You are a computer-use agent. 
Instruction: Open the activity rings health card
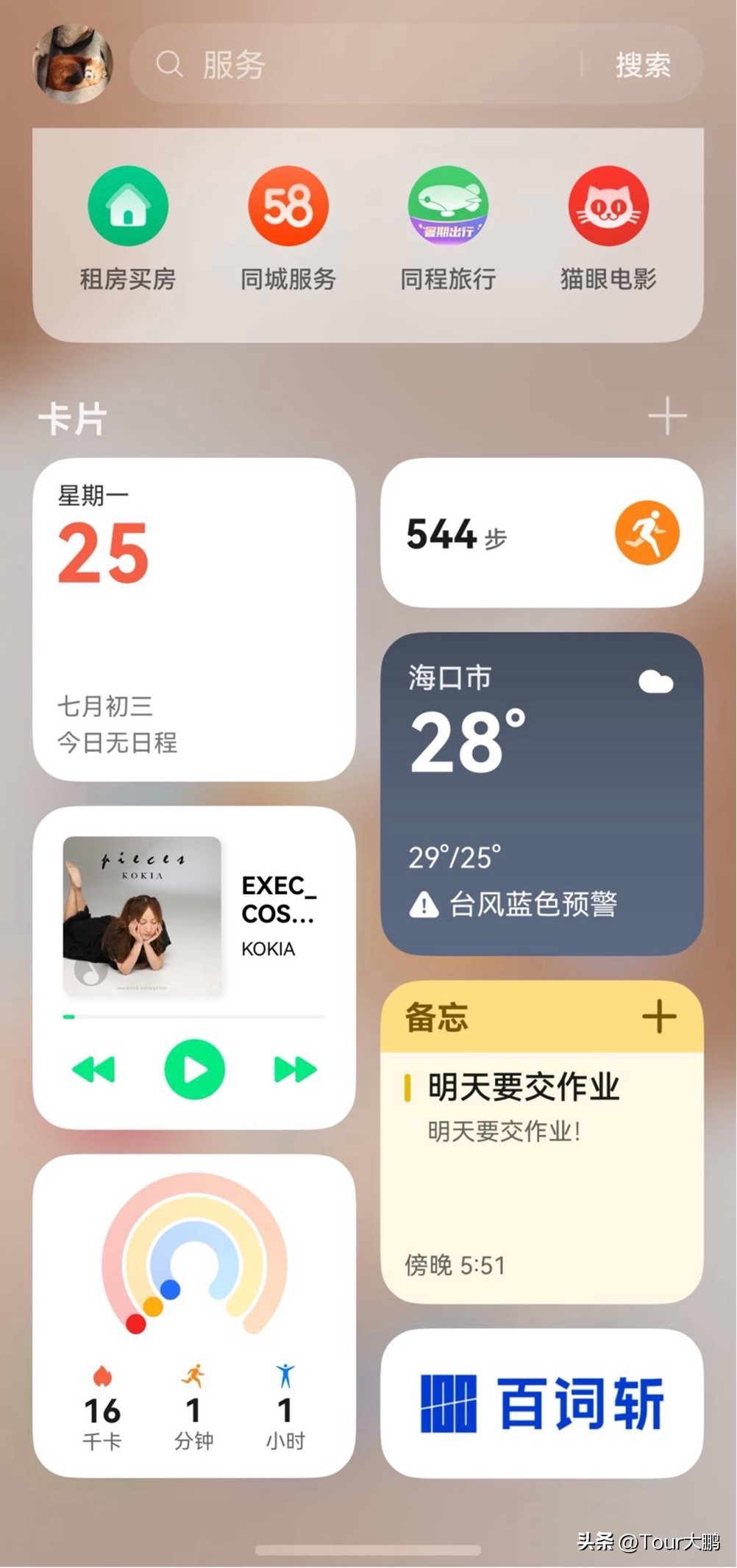[193, 1316]
